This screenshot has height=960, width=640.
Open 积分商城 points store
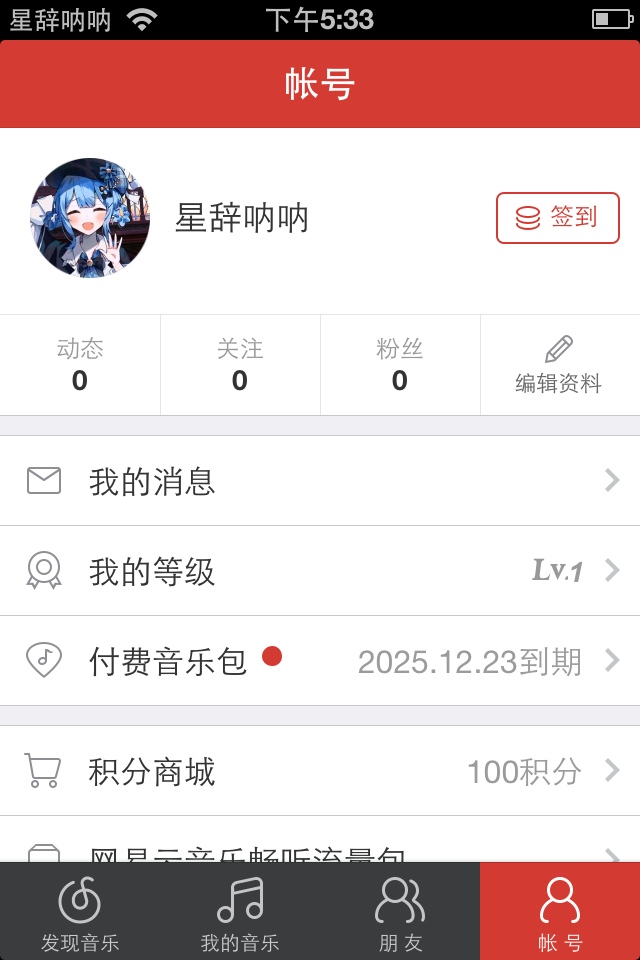pos(320,771)
